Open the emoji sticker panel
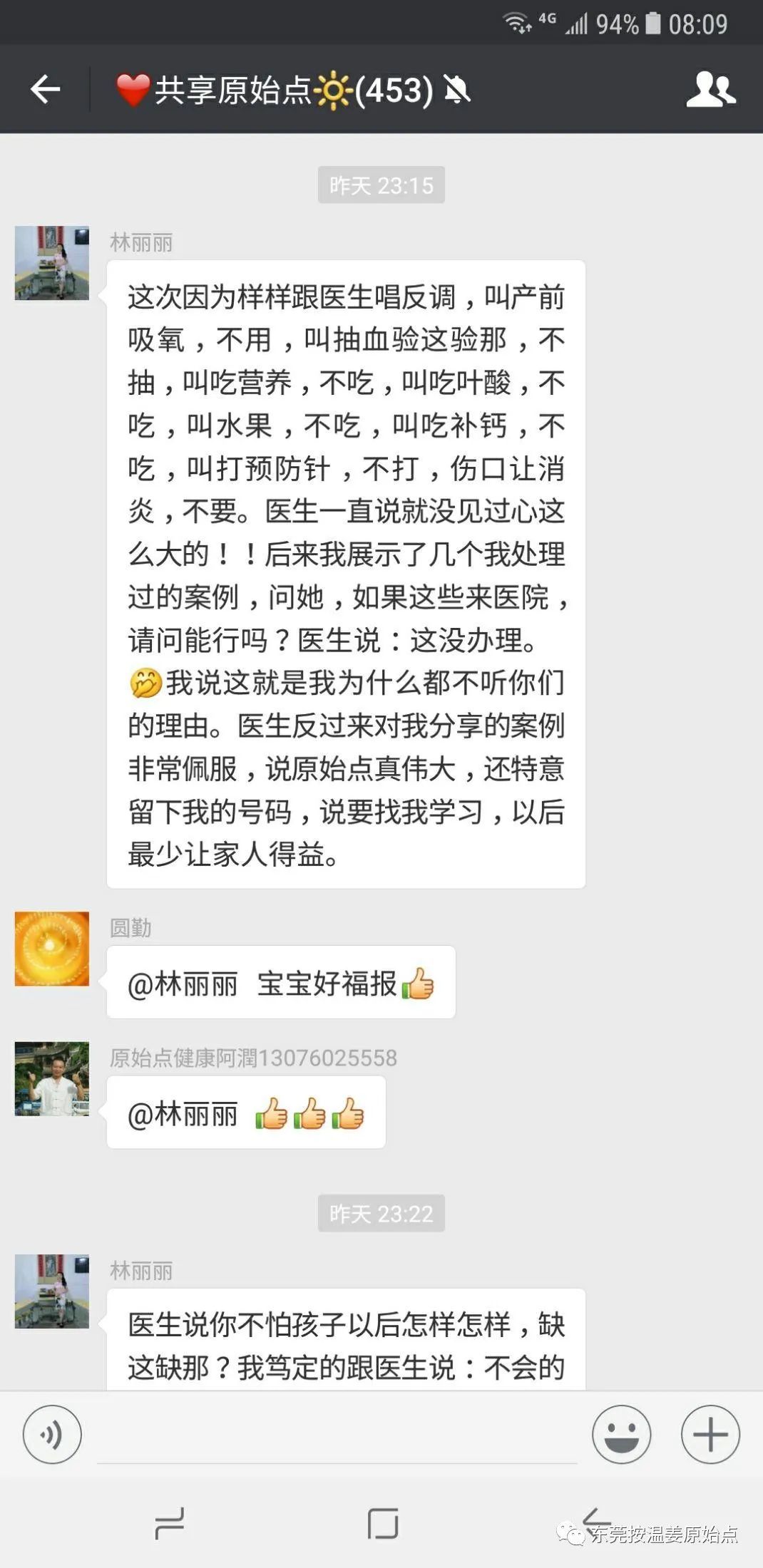Screen dimensions: 763x1568 pos(621,1434)
